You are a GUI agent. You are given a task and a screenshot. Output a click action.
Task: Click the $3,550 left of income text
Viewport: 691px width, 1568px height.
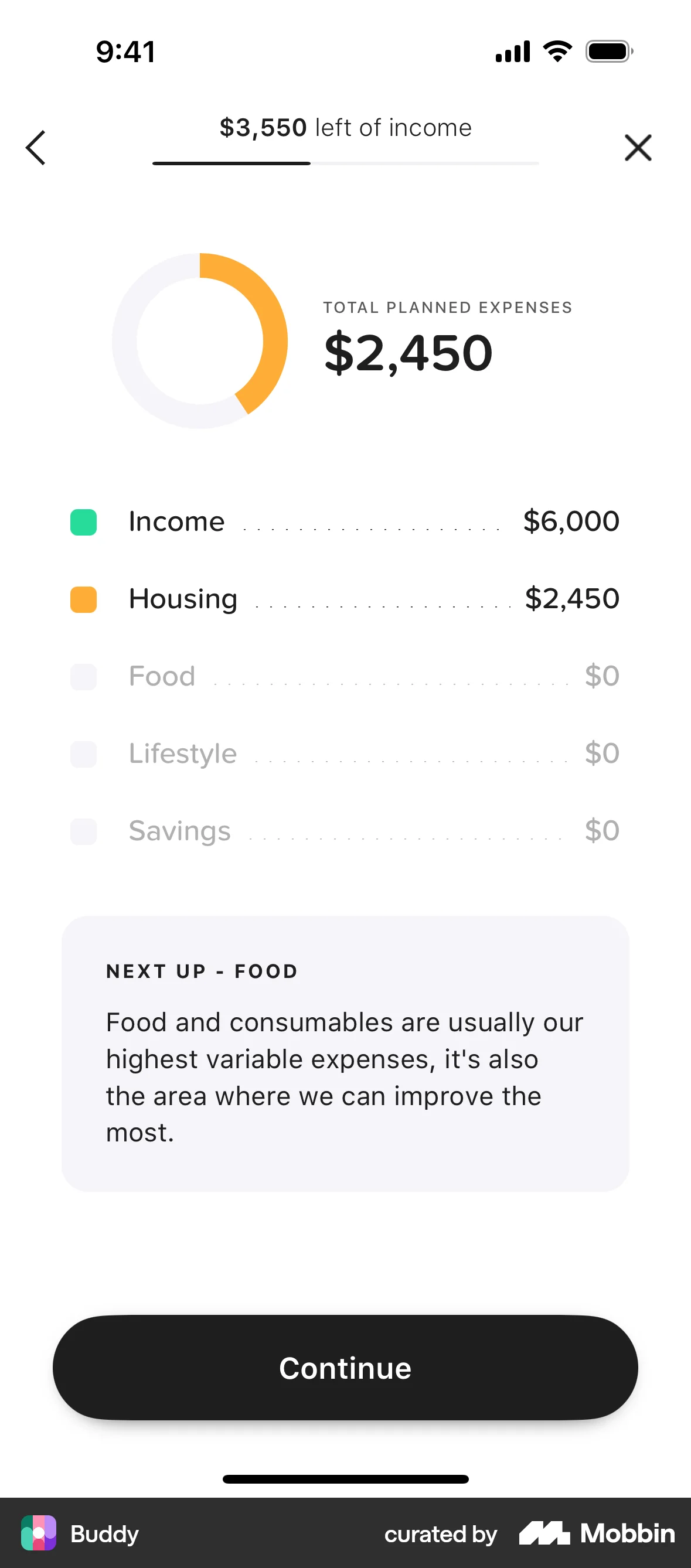pyautogui.click(x=345, y=127)
